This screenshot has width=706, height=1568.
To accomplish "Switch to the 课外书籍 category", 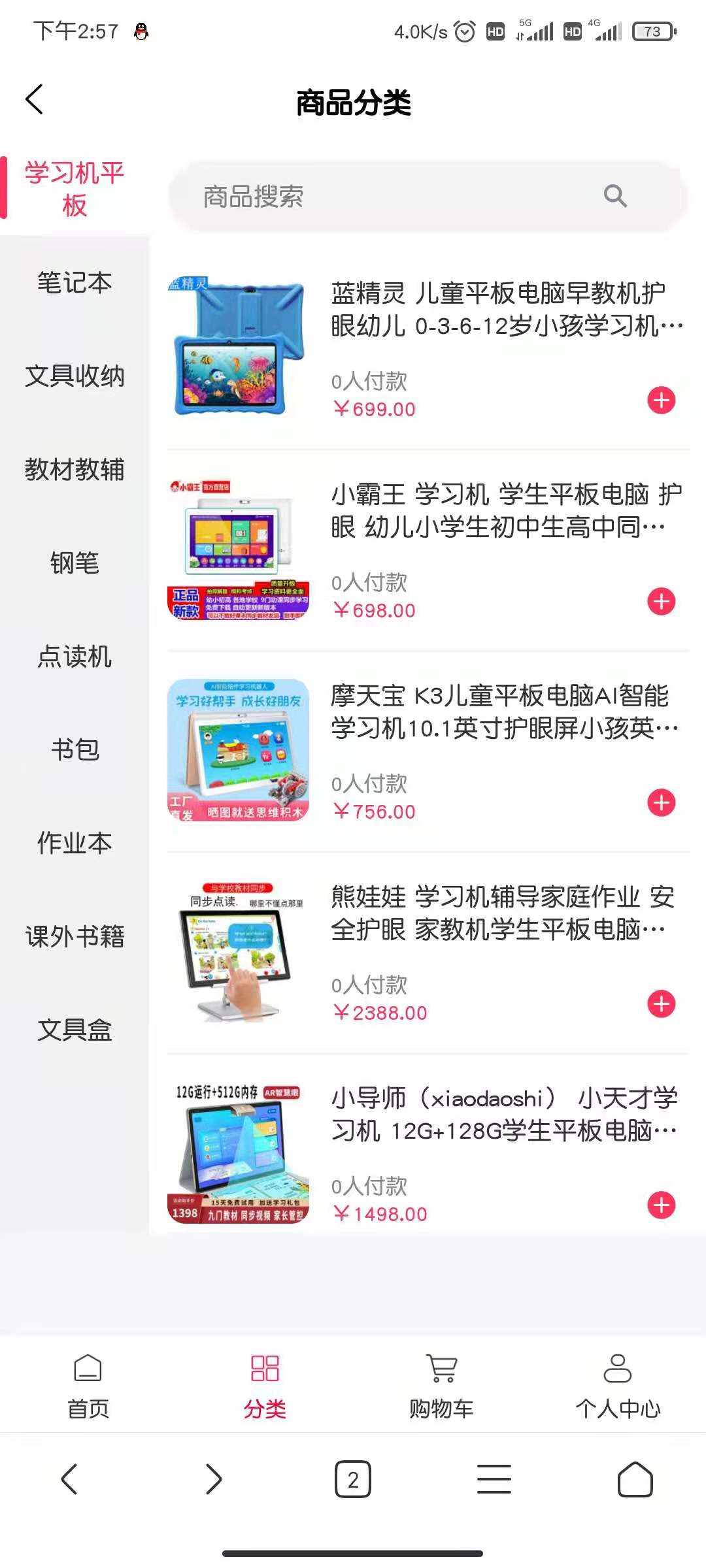I will 75,936.
